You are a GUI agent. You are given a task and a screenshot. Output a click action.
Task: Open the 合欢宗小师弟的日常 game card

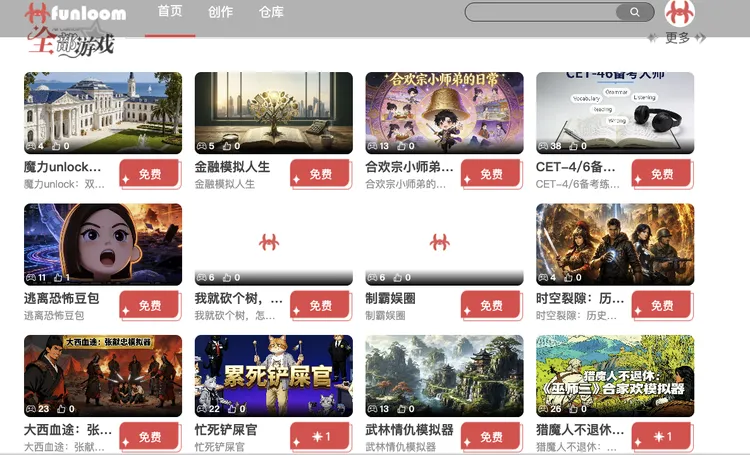(444, 112)
